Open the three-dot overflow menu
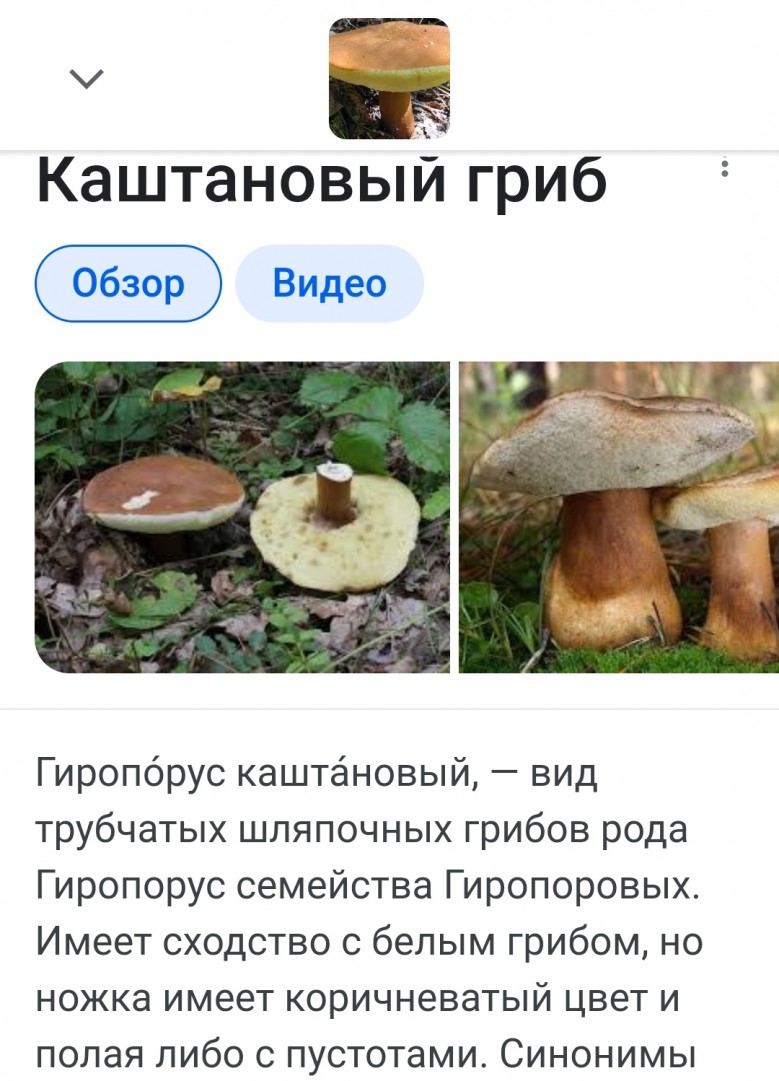The height and width of the screenshot is (1081, 779). 724,168
